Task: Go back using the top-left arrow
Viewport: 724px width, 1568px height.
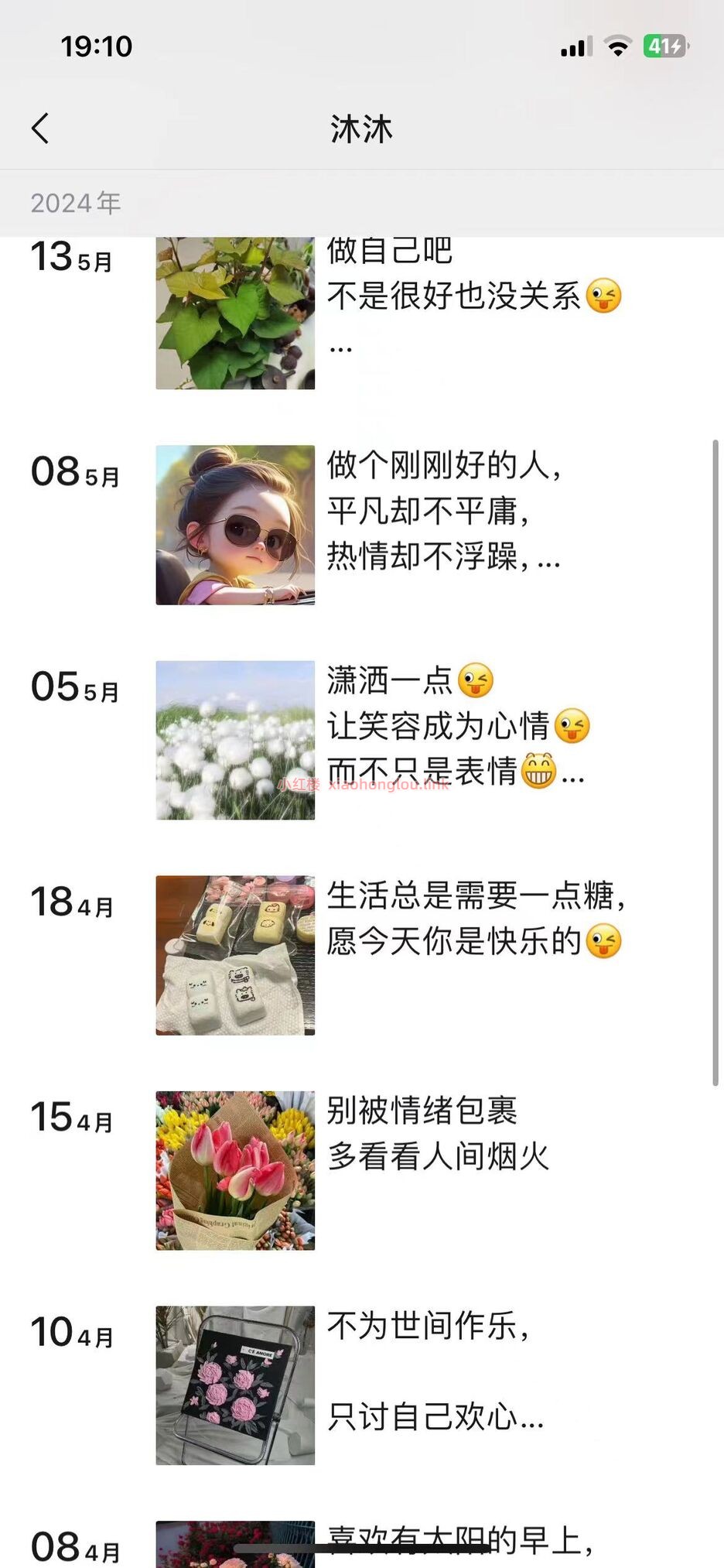Action: [x=41, y=128]
